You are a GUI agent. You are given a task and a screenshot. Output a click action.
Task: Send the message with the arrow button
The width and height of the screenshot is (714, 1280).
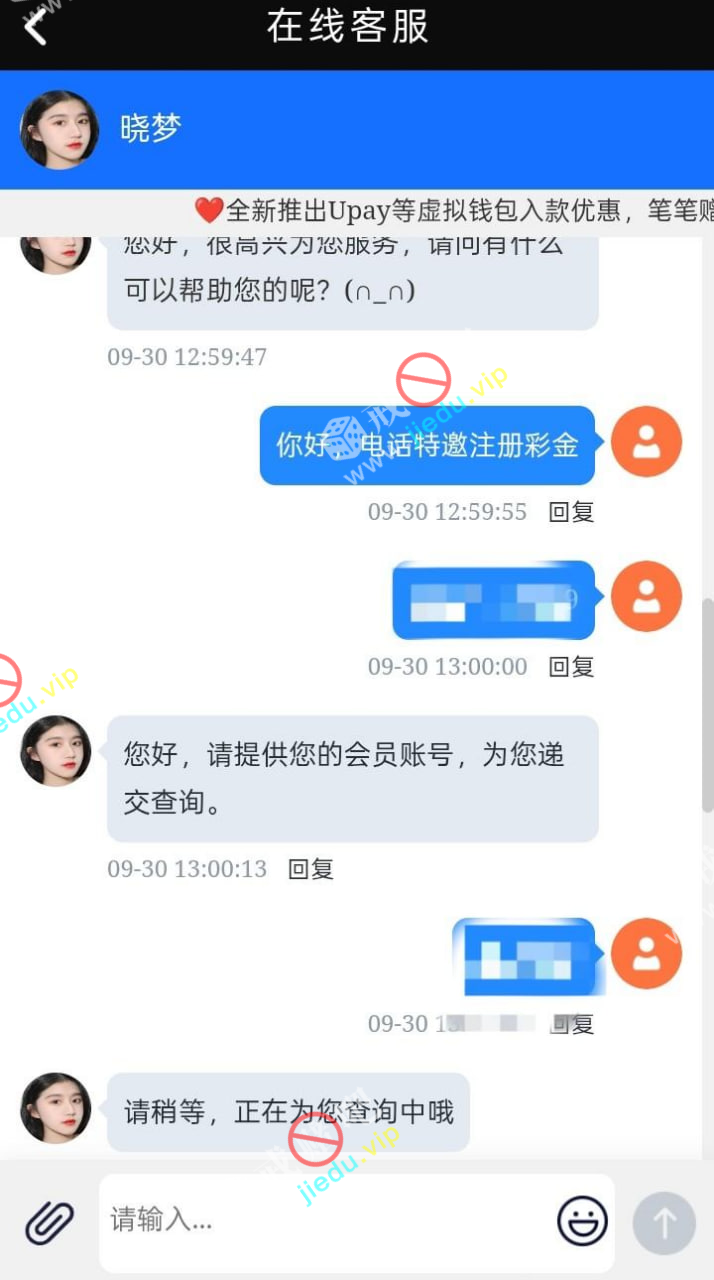point(664,1222)
